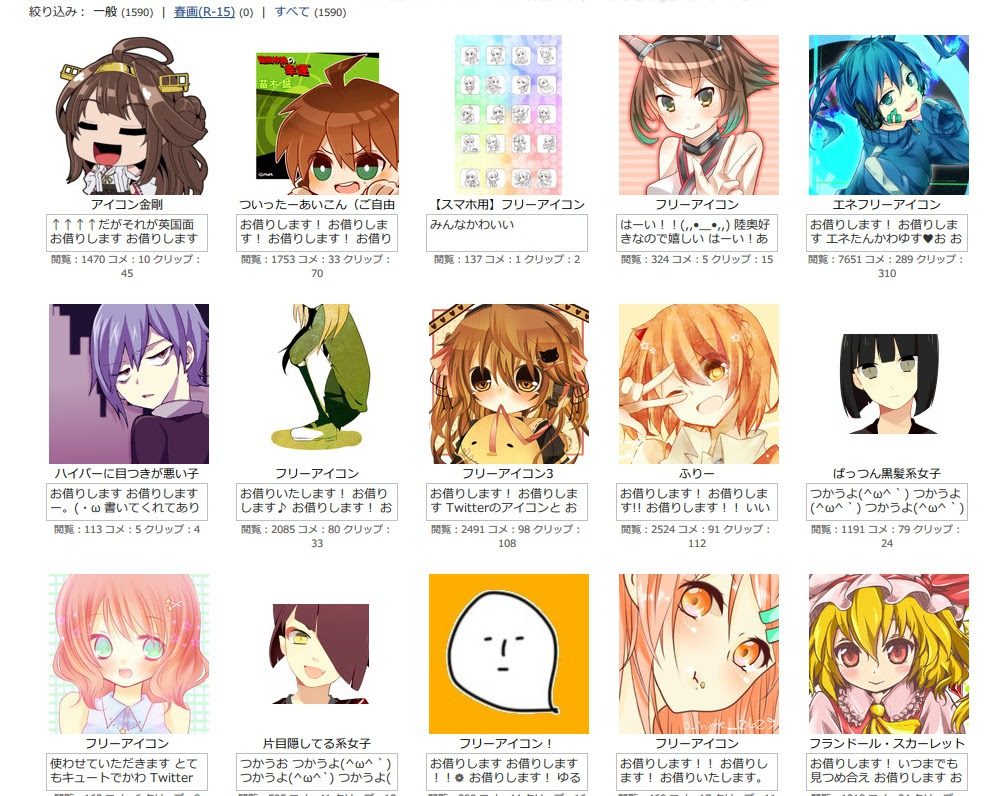1006x796 pixels.
Task: Select the 春画(R-15) filter link
Action: pyautogui.click(x=204, y=13)
